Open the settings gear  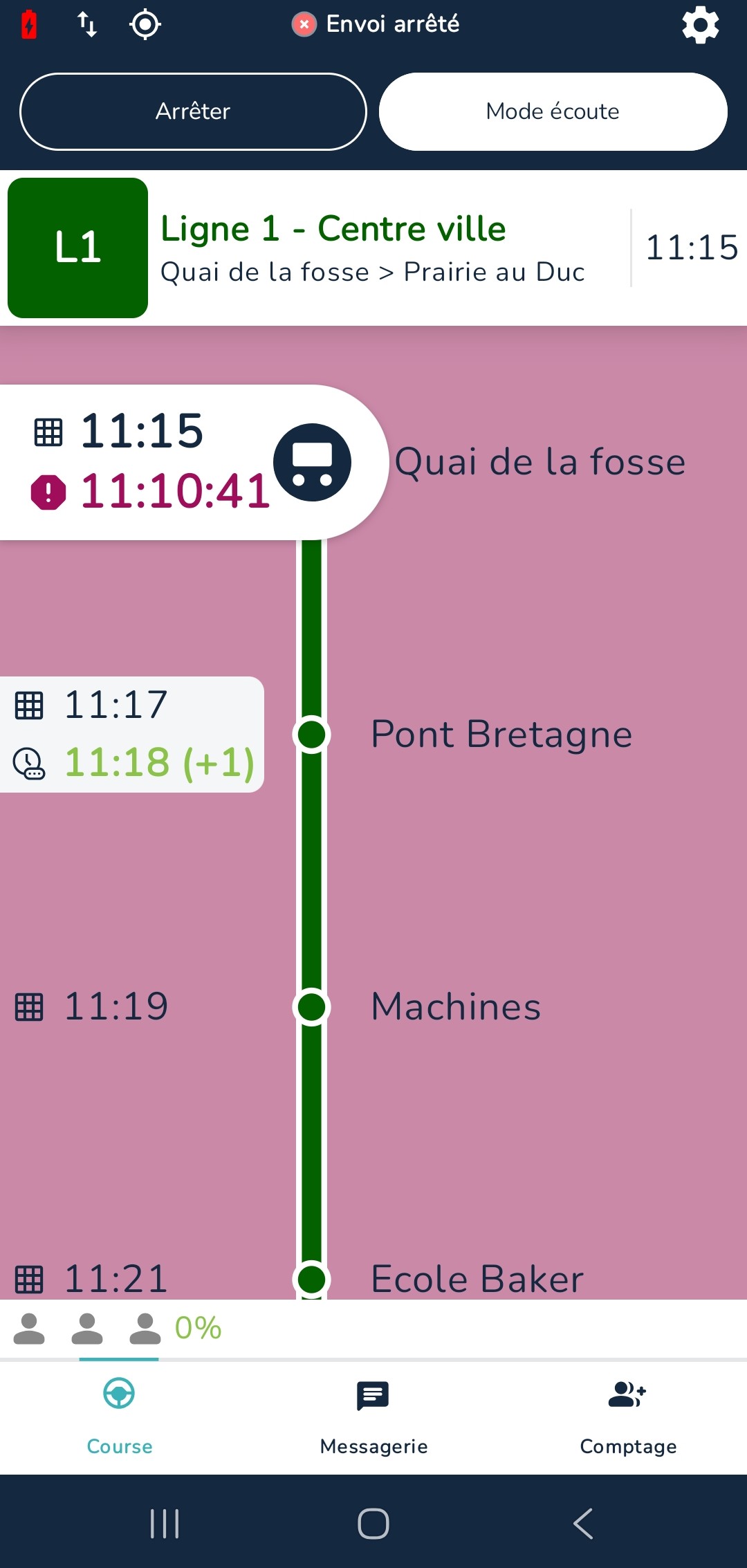coord(701,24)
